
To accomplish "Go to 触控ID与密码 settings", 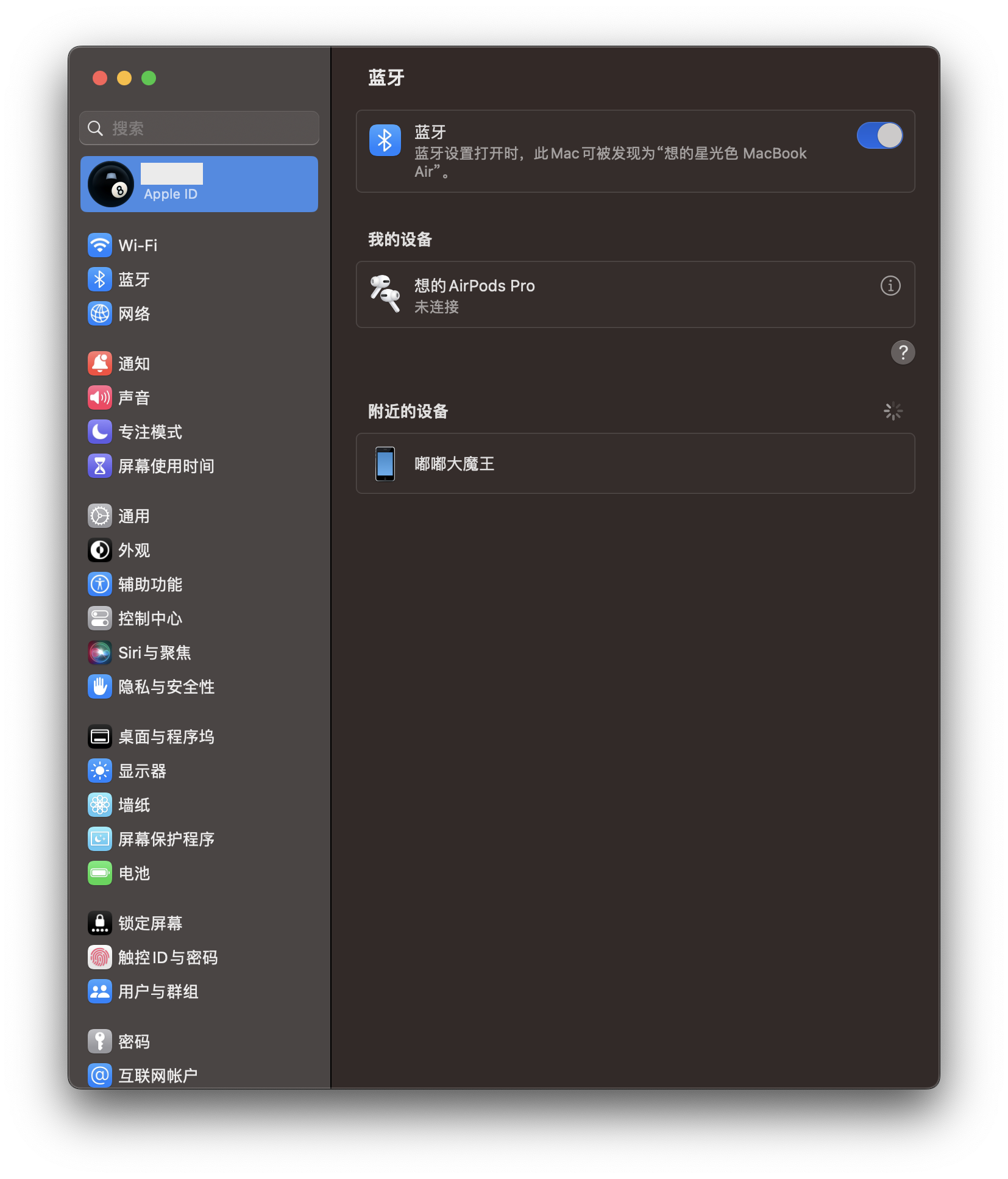I will [167, 958].
